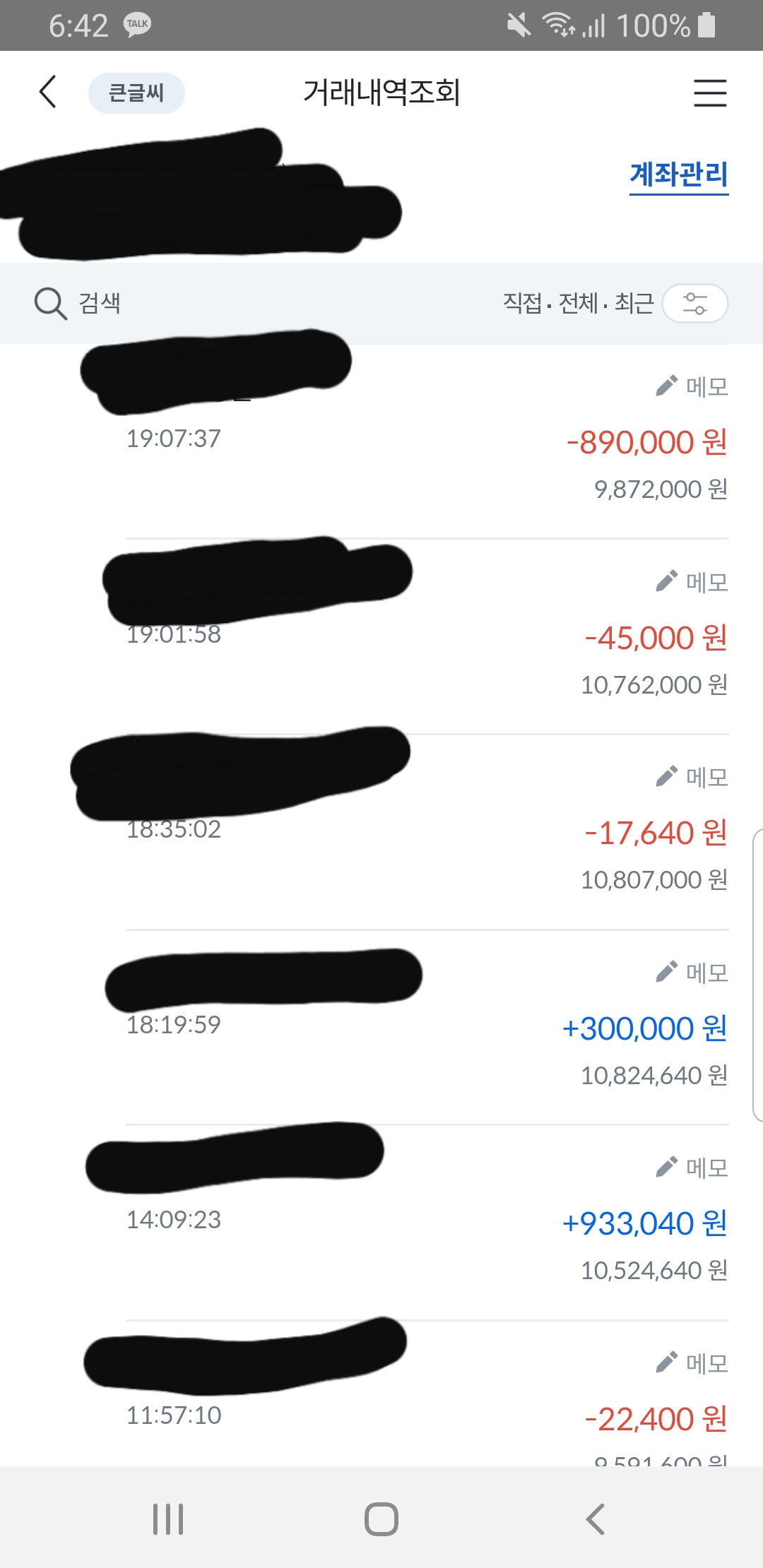Add memo to the -45,000 원 transaction

[x=692, y=582]
